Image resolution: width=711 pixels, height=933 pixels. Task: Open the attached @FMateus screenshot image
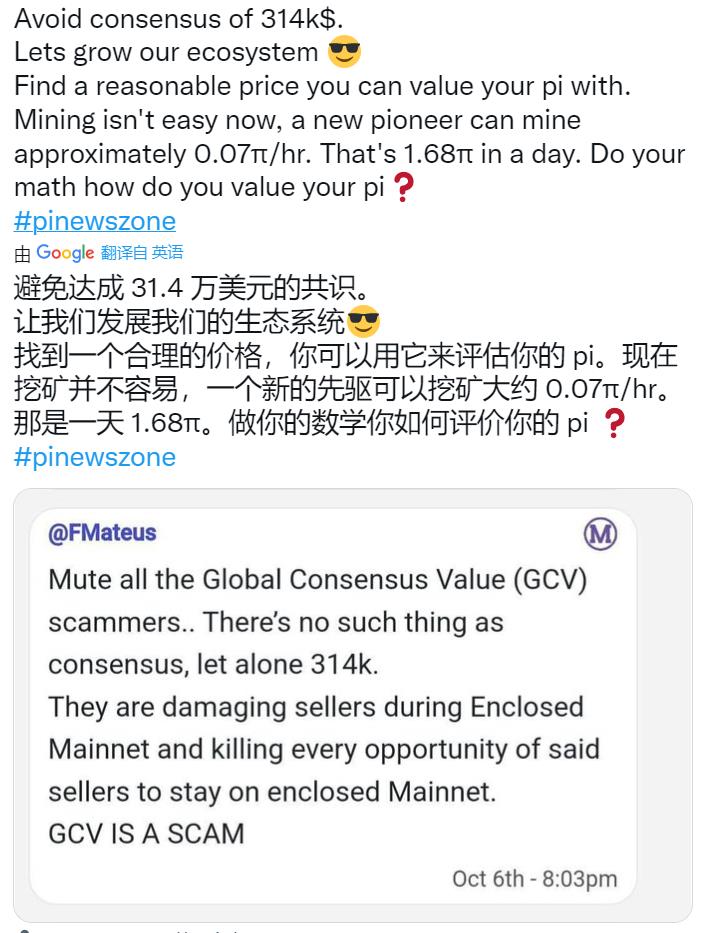(x=352, y=704)
